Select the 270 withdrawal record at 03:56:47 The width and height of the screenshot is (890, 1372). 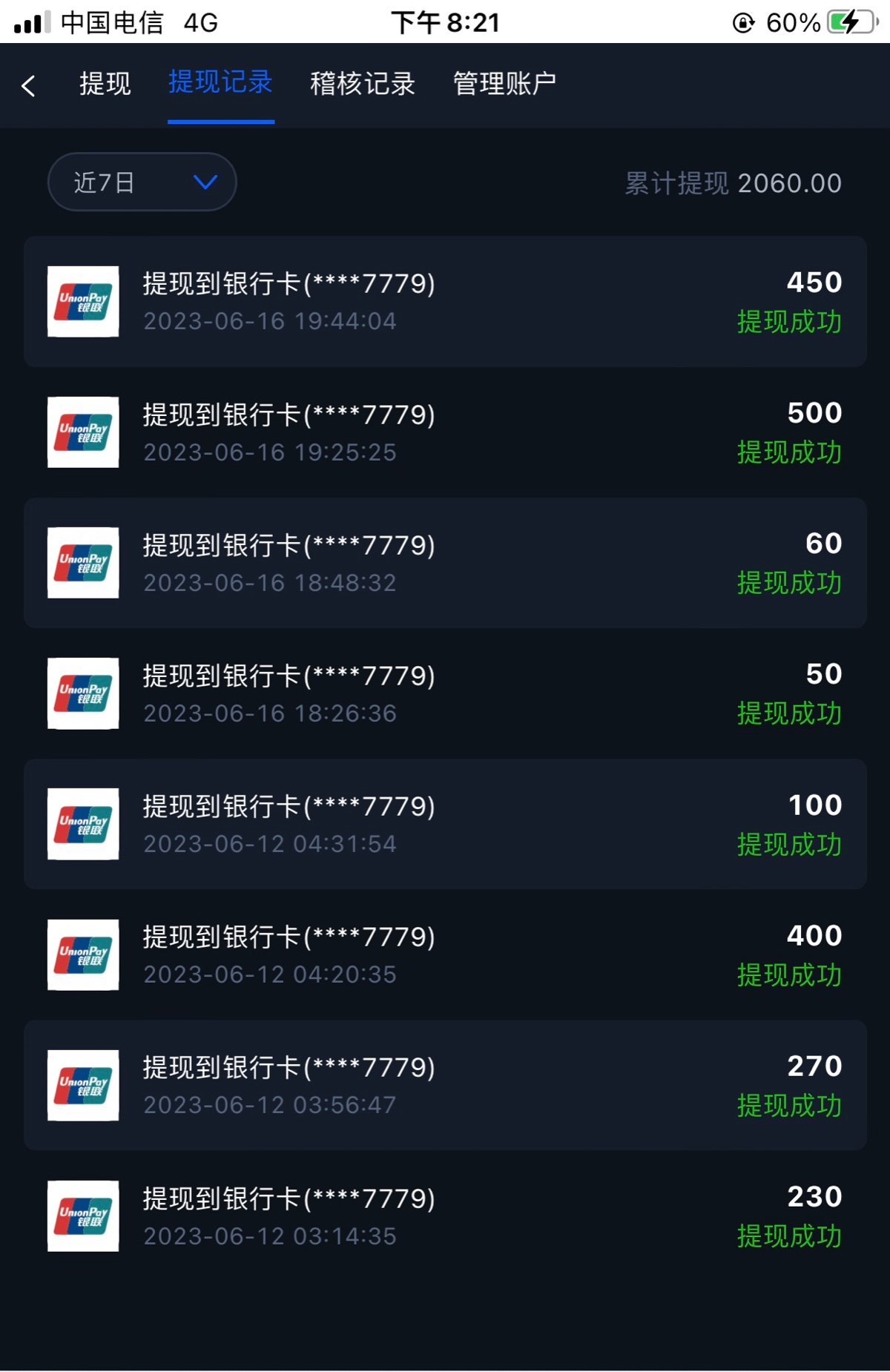(x=445, y=1085)
